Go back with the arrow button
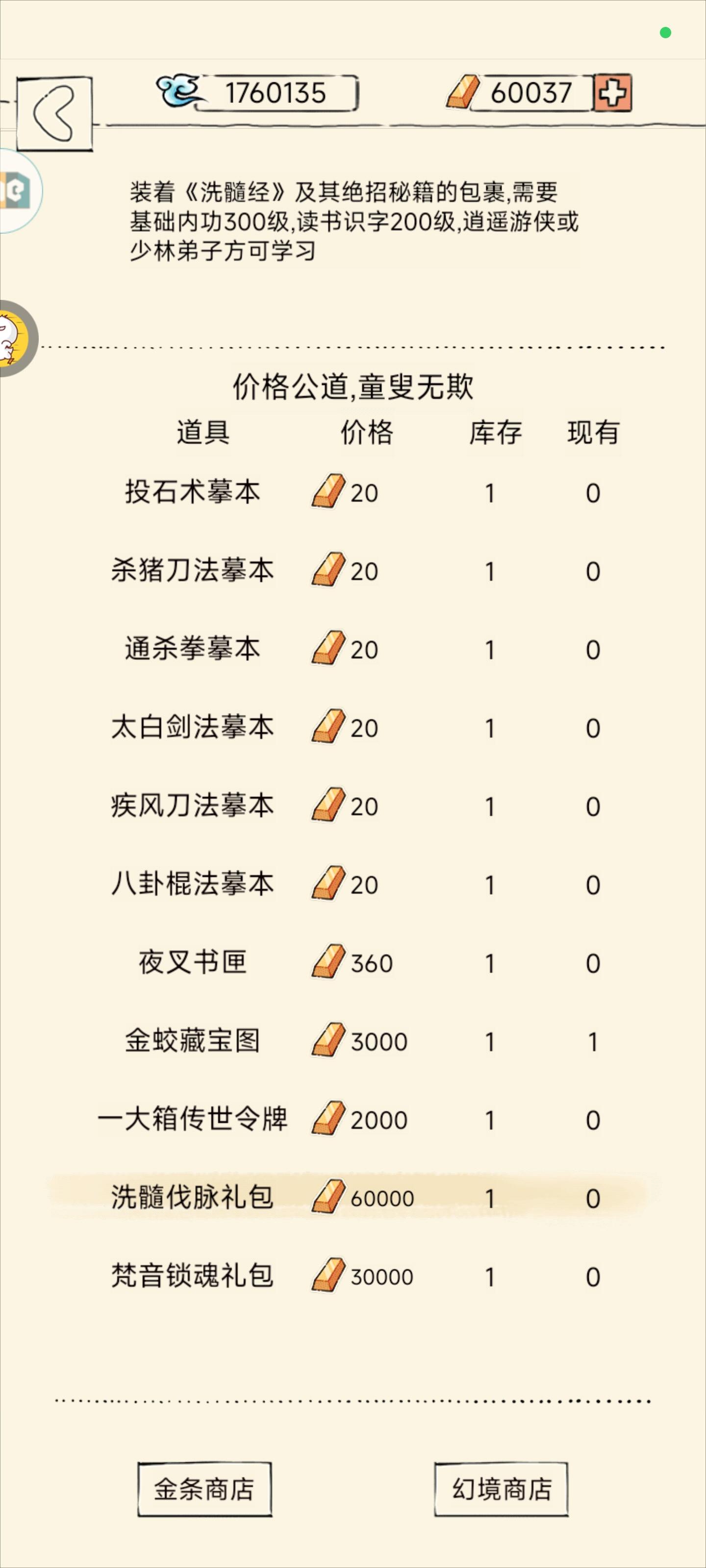Image resolution: width=706 pixels, height=1568 pixels. [54, 113]
